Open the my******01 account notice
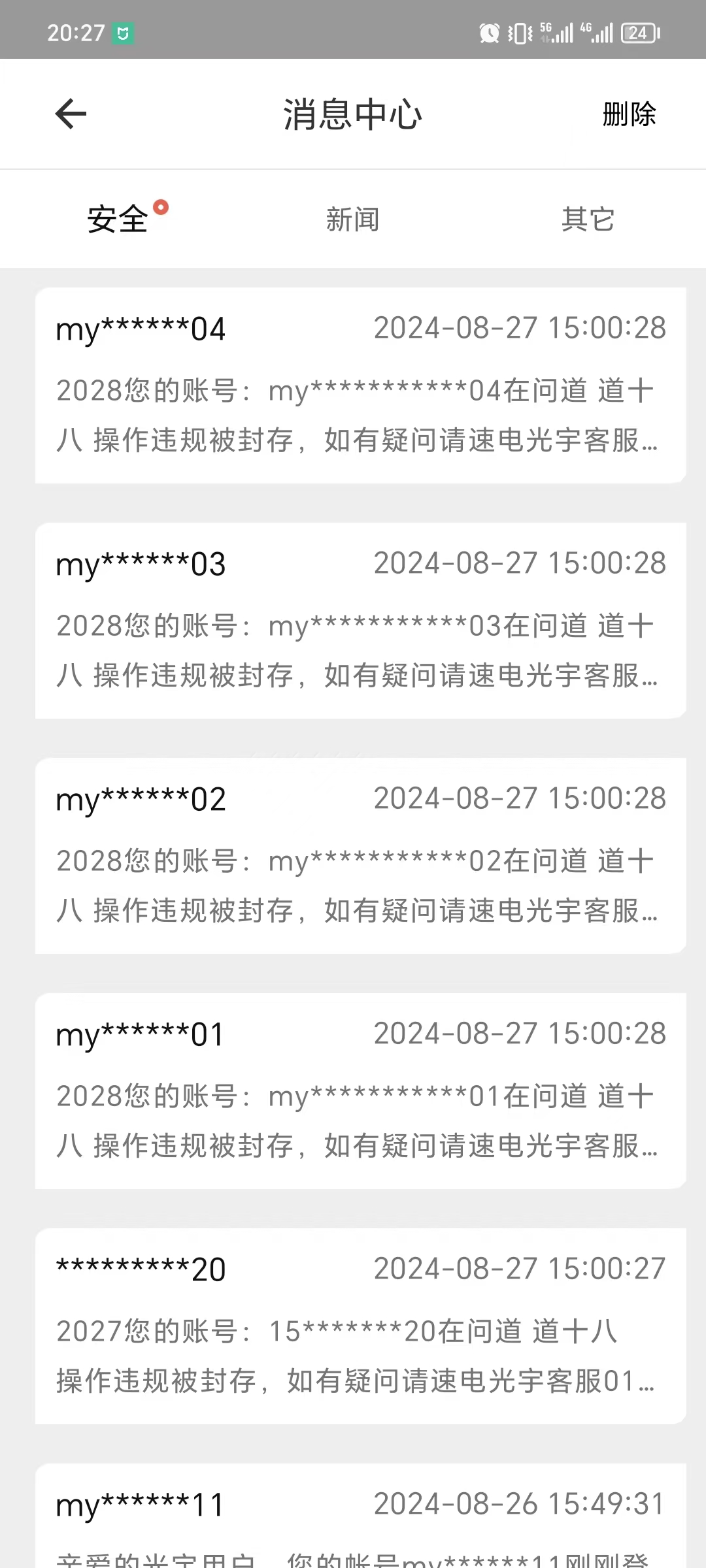706x1568 pixels. tap(361, 1091)
